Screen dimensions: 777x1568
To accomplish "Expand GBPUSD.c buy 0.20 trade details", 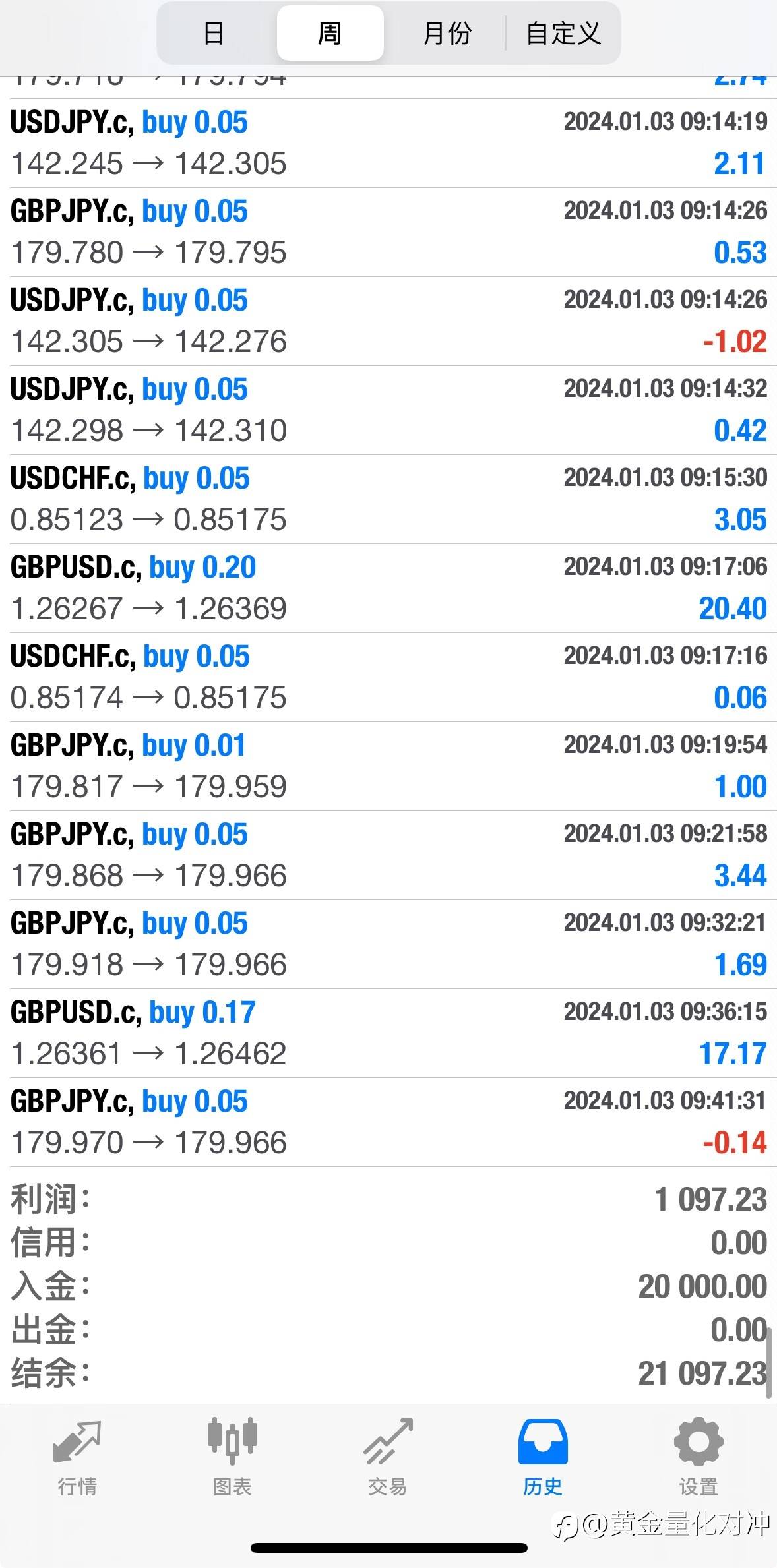I will pos(388,588).
